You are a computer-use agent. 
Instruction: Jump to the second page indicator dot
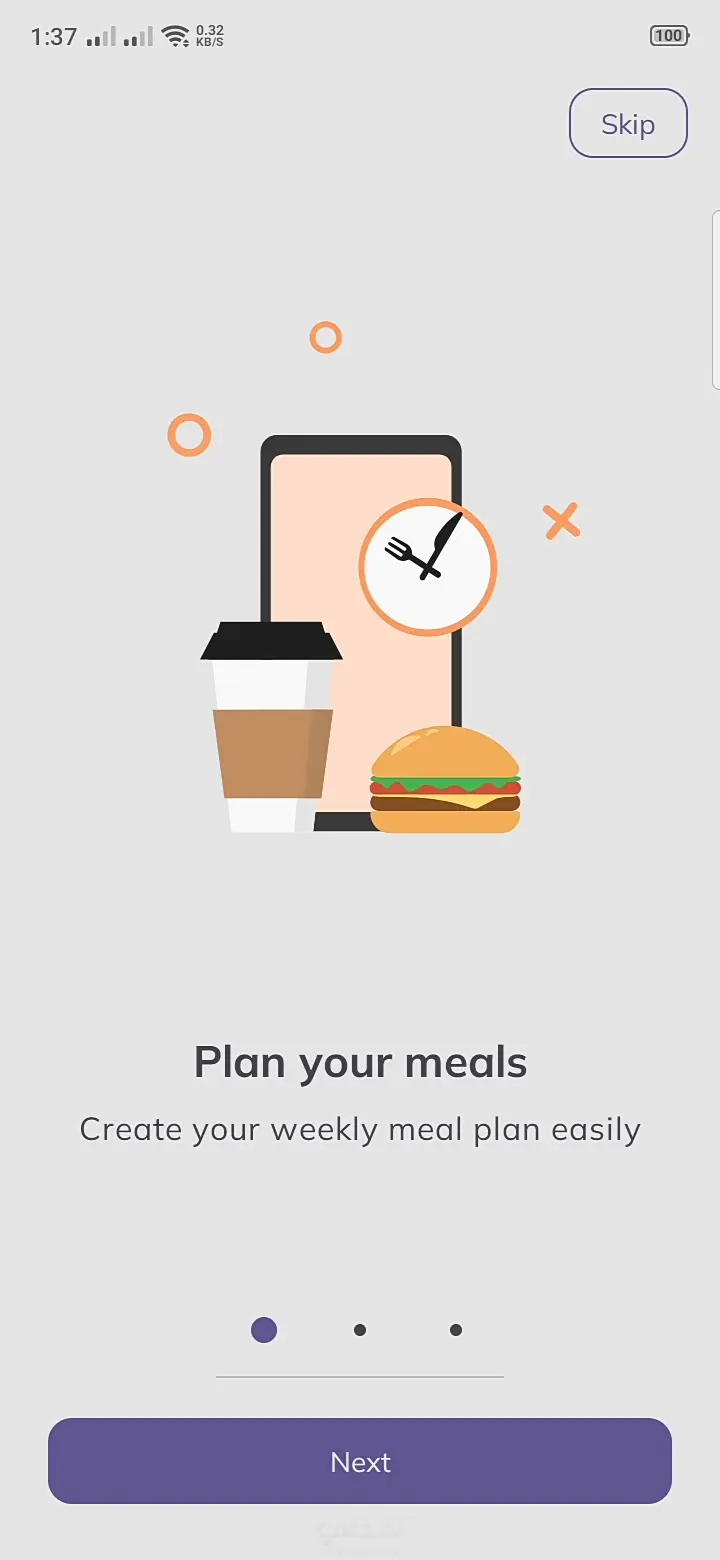(360, 1330)
